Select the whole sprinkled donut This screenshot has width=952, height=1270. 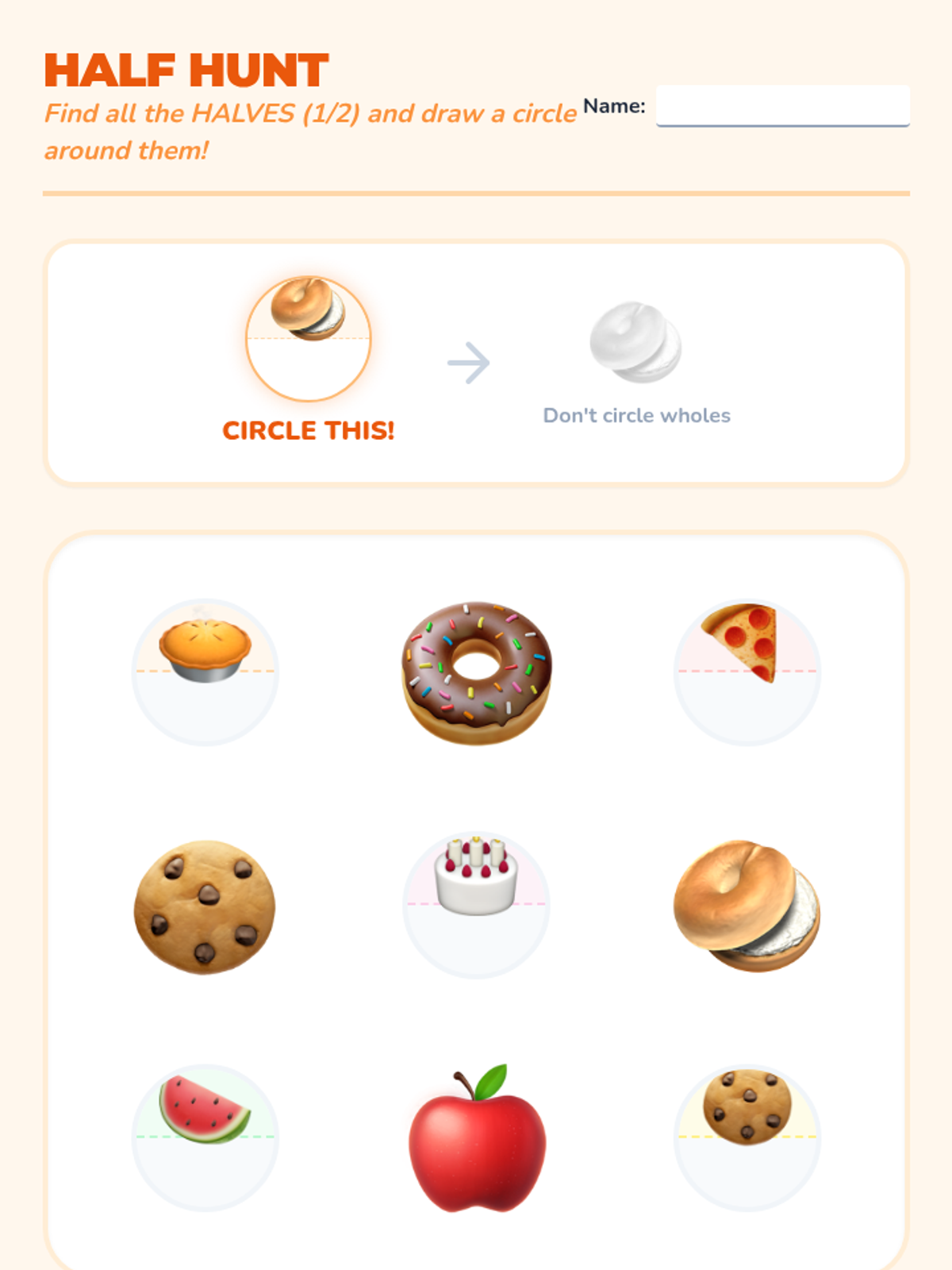click(x=476, y=672)
